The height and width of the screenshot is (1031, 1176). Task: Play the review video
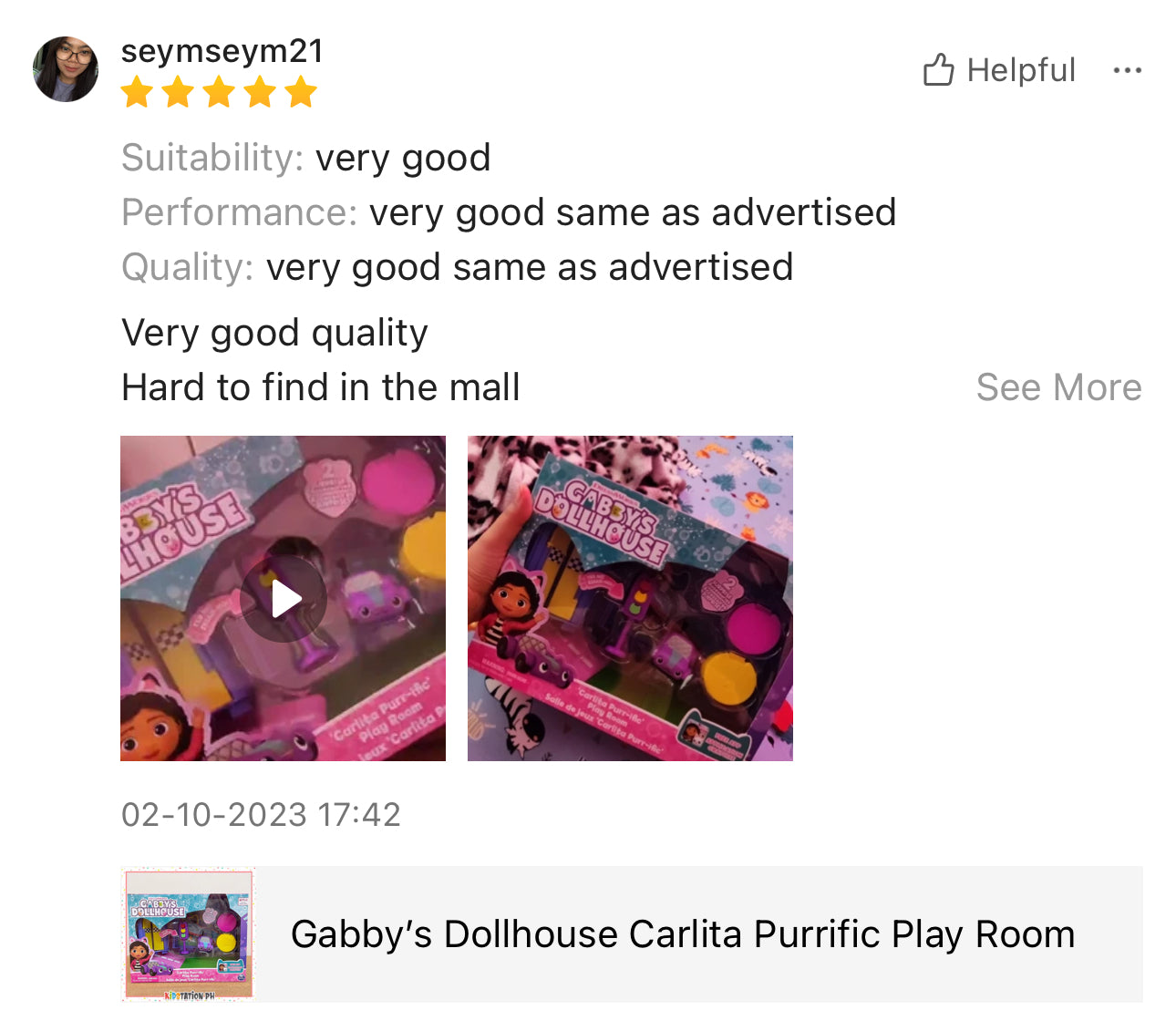(284, 598)
